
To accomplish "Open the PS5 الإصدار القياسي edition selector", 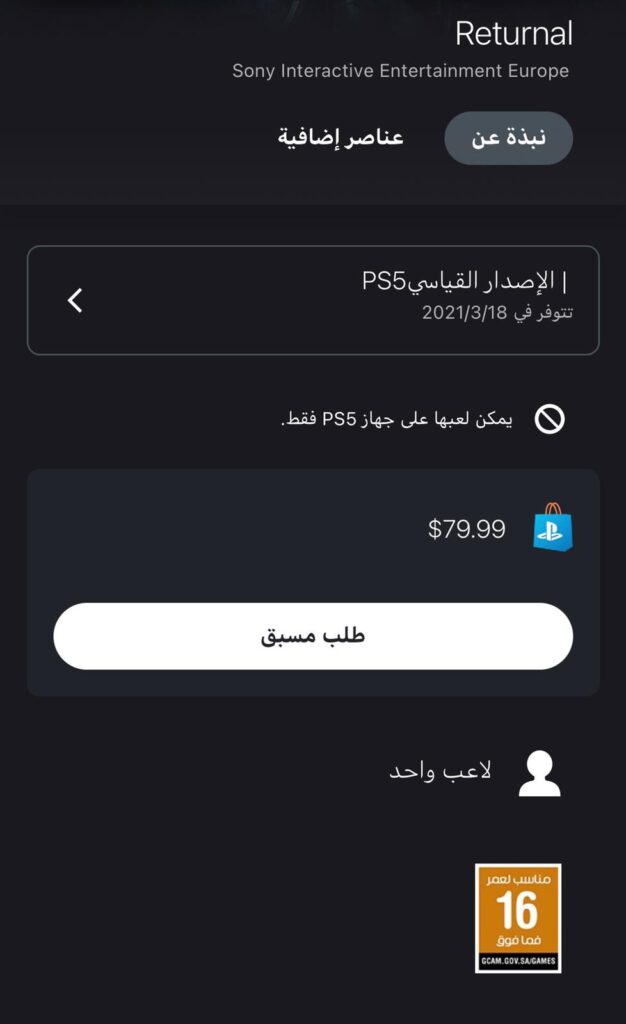I will 313,300.
